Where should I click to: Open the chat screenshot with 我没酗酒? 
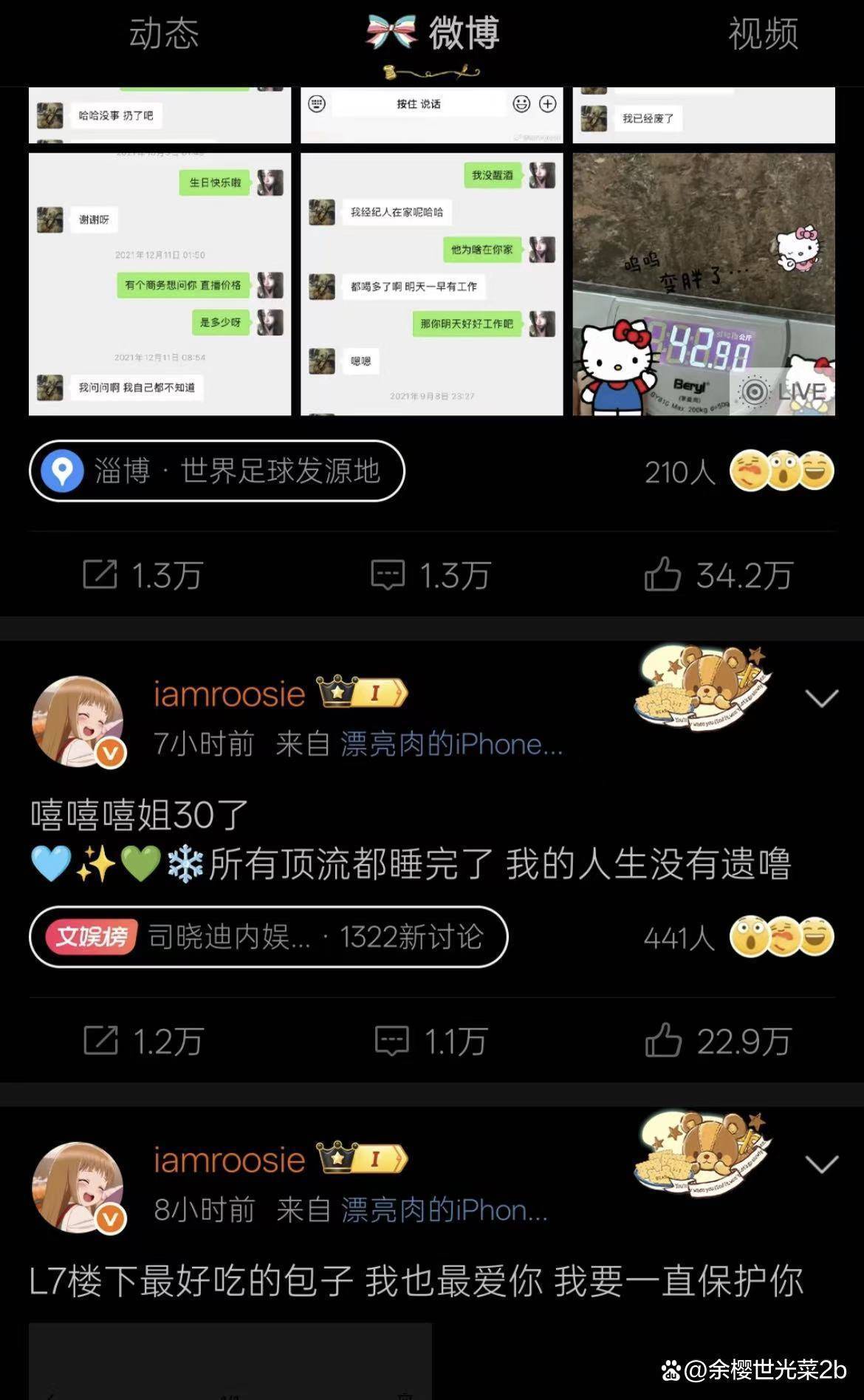pos(431,284)
